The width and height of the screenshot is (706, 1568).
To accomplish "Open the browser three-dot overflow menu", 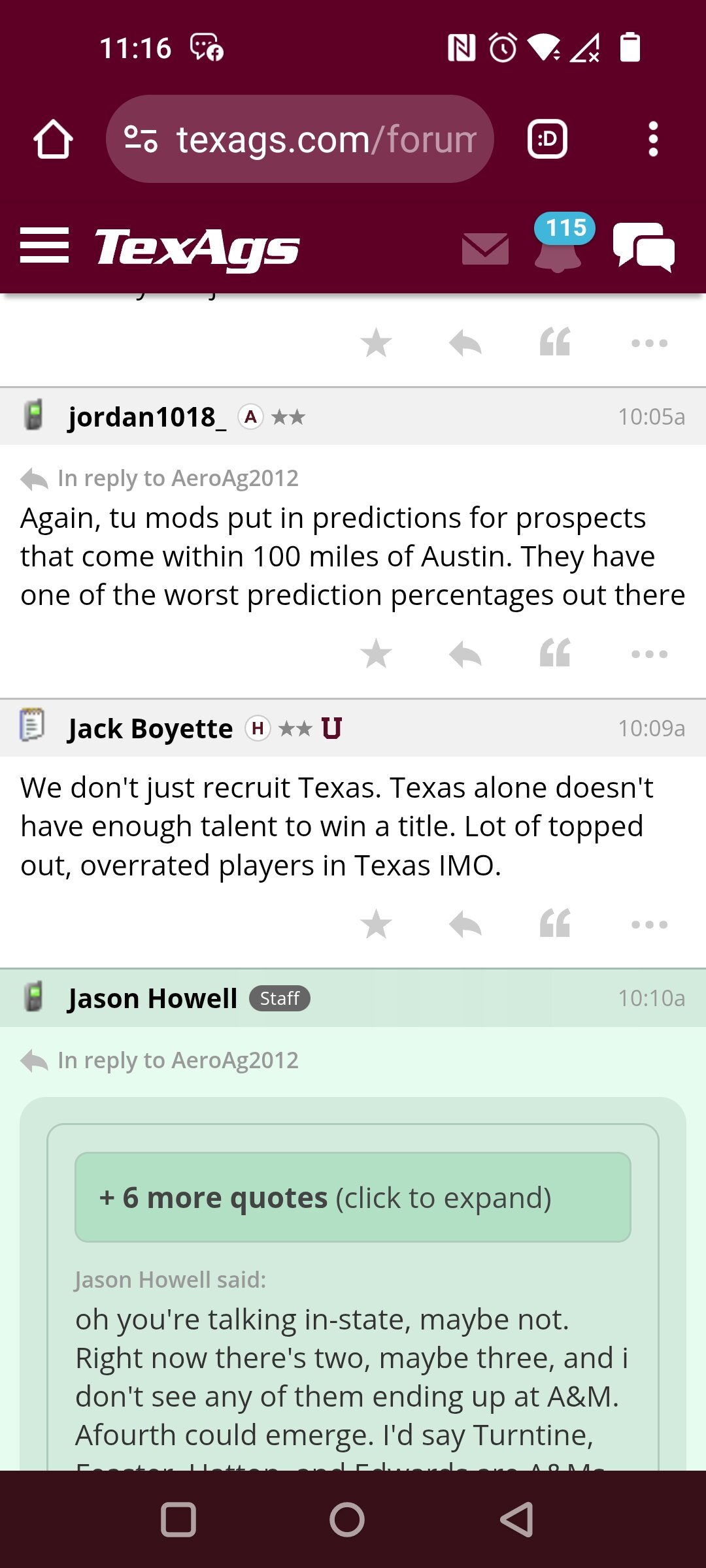I will (x=653, y=139).
